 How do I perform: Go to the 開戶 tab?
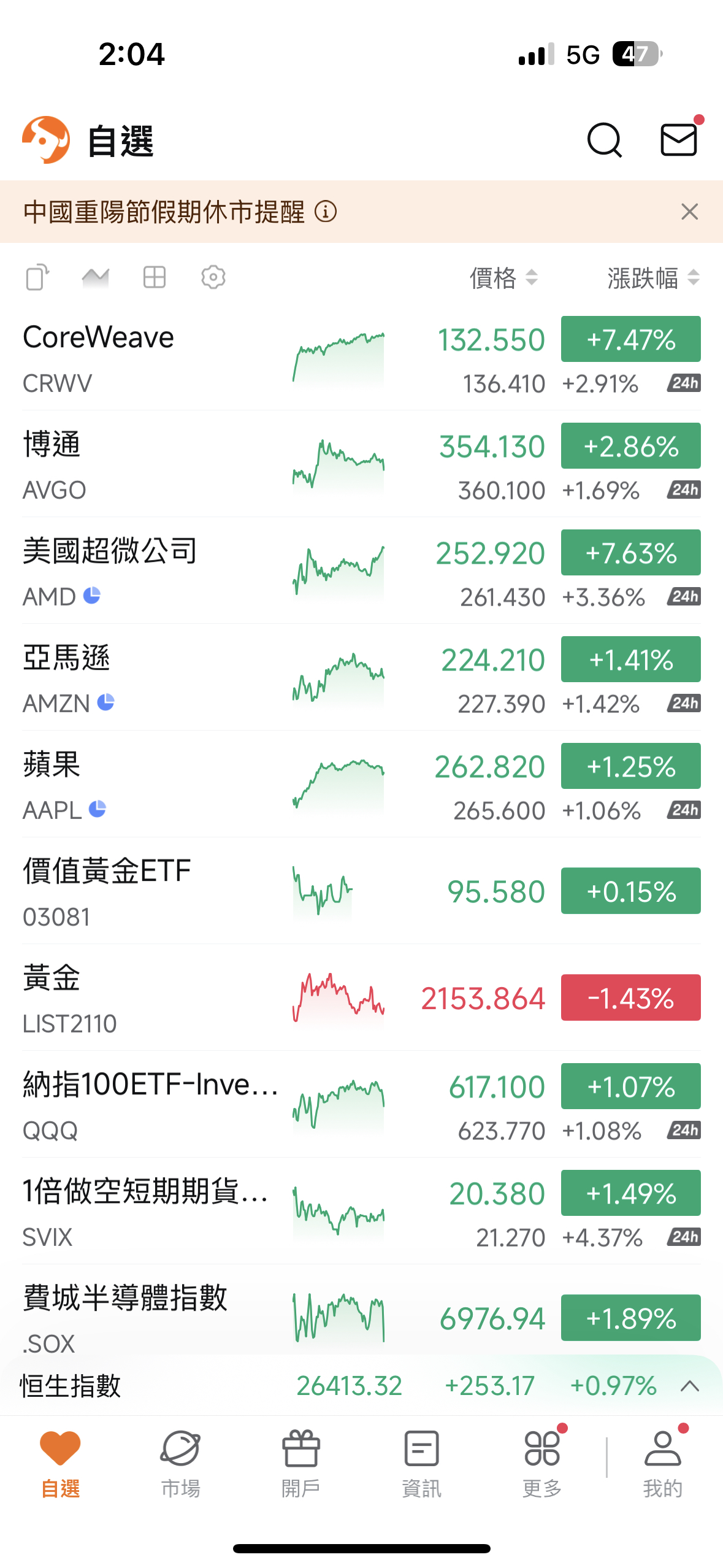tap(300, 1464)
